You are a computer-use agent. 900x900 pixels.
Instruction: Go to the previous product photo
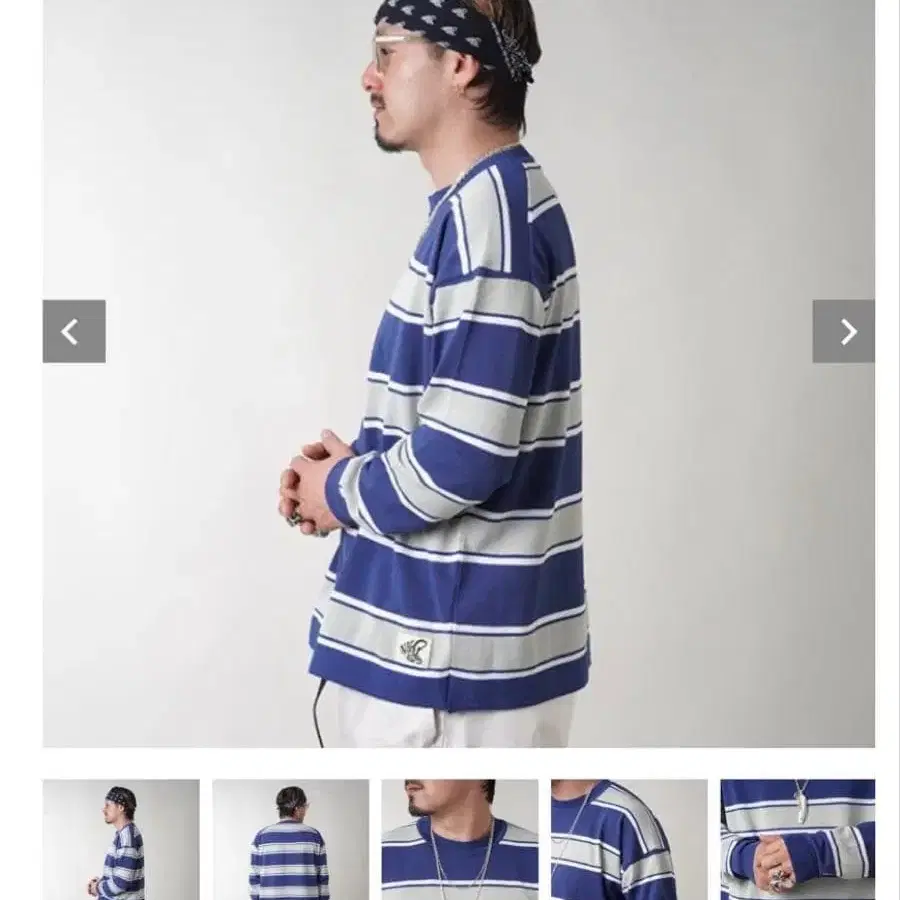click(x=74, y=331)
